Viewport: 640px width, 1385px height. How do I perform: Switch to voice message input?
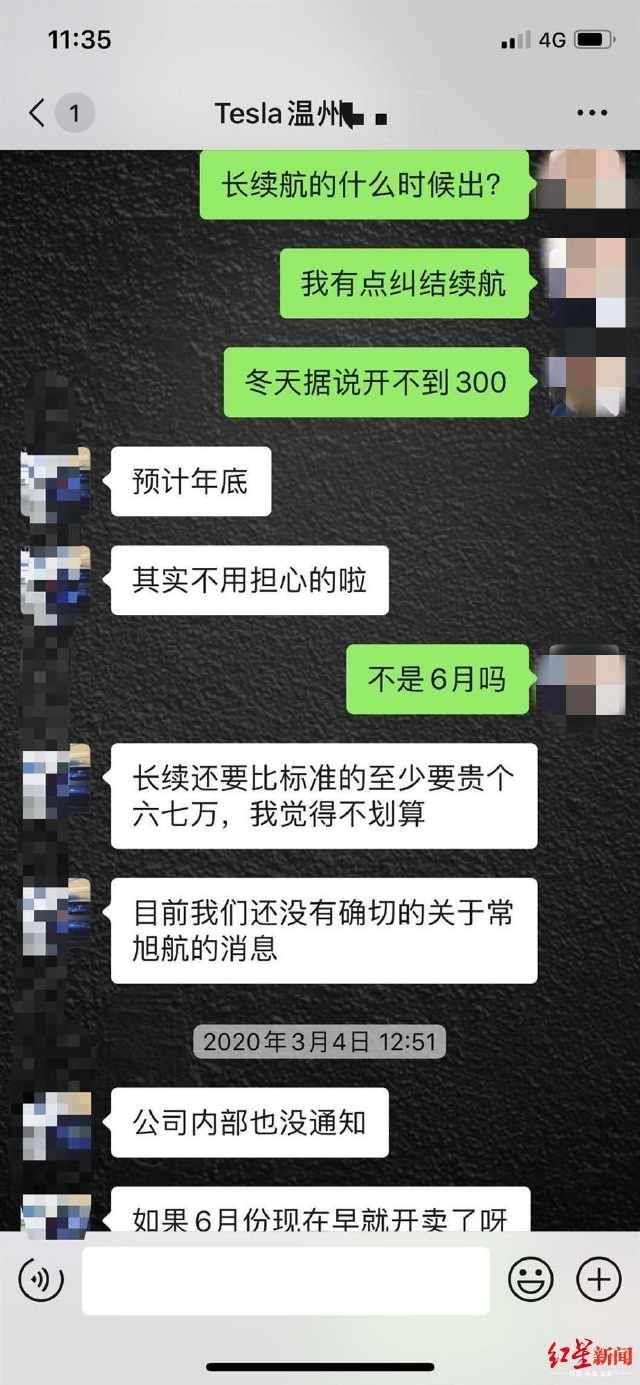click(41, 1280)
